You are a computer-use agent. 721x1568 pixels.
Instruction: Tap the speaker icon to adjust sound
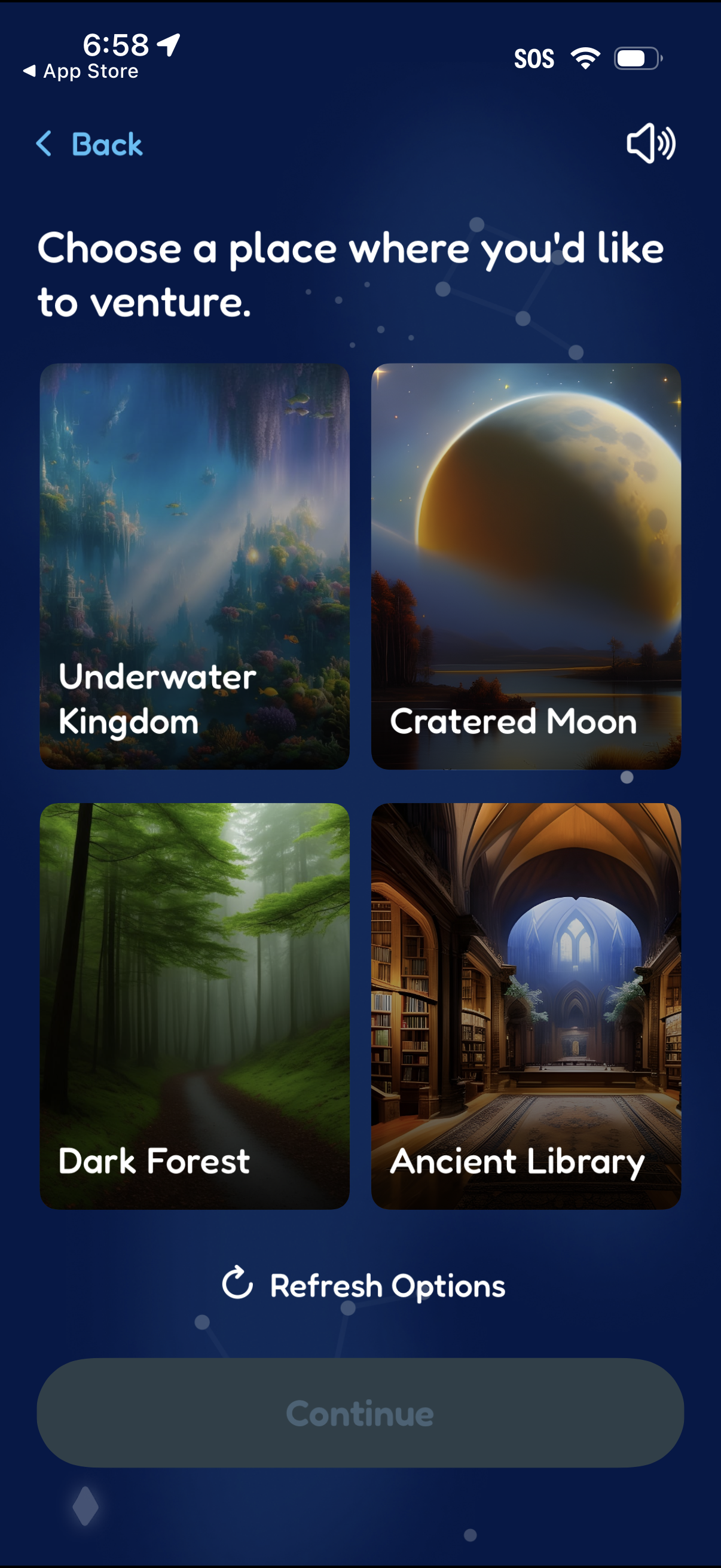click(x=652, y=144)
